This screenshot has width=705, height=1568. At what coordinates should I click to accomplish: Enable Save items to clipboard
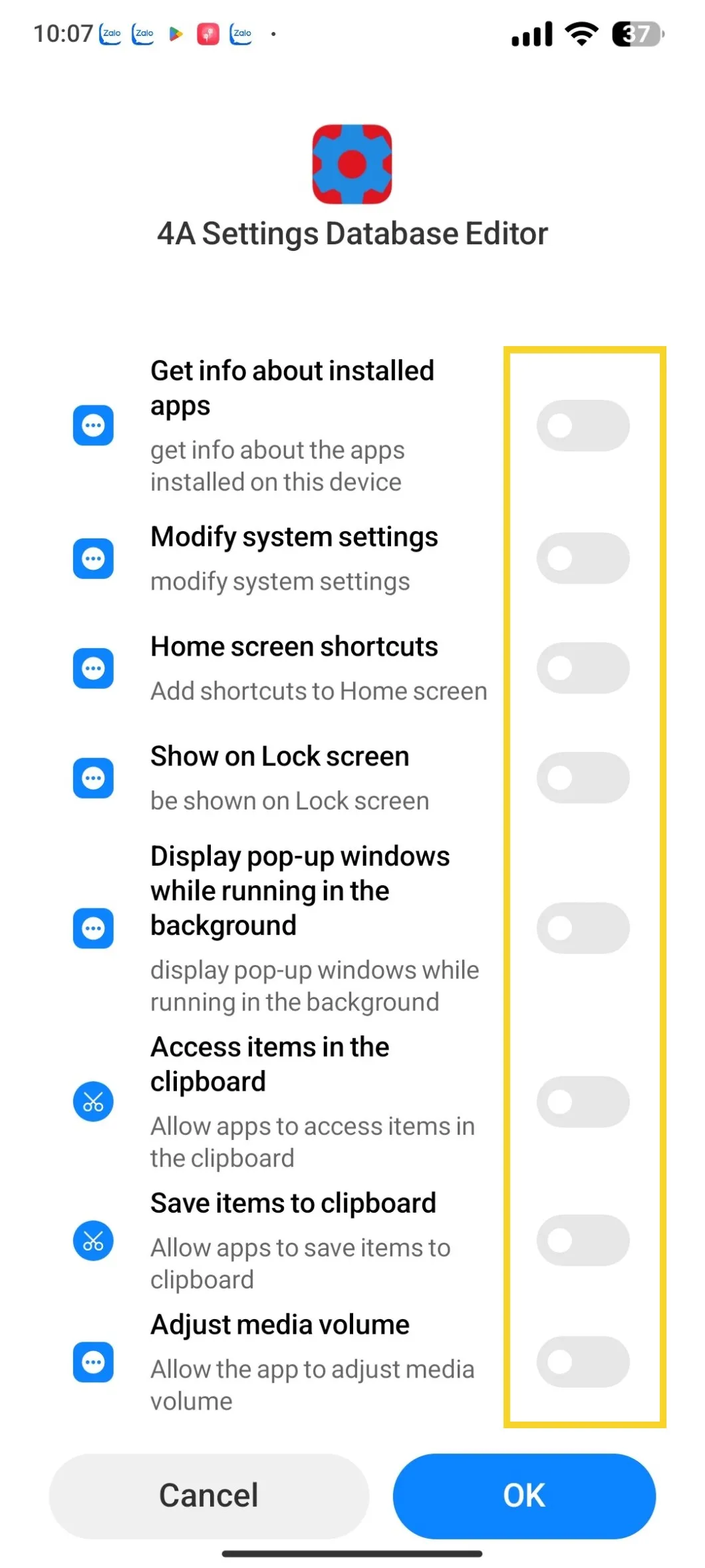pyautogui.click(x=583, y=1241)
